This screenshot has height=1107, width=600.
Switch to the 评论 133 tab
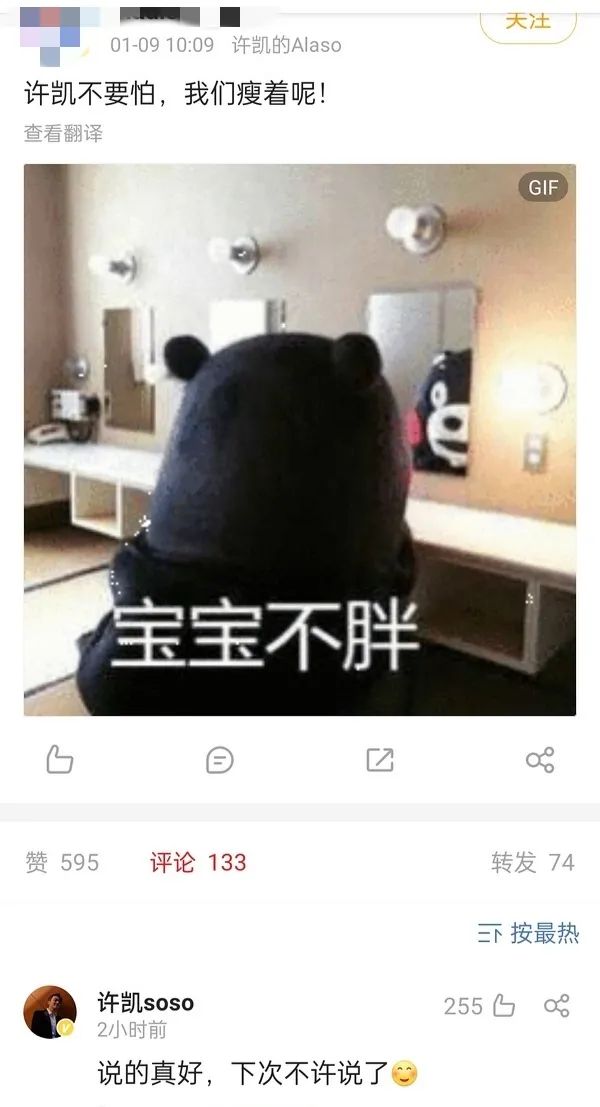point(198,862)
